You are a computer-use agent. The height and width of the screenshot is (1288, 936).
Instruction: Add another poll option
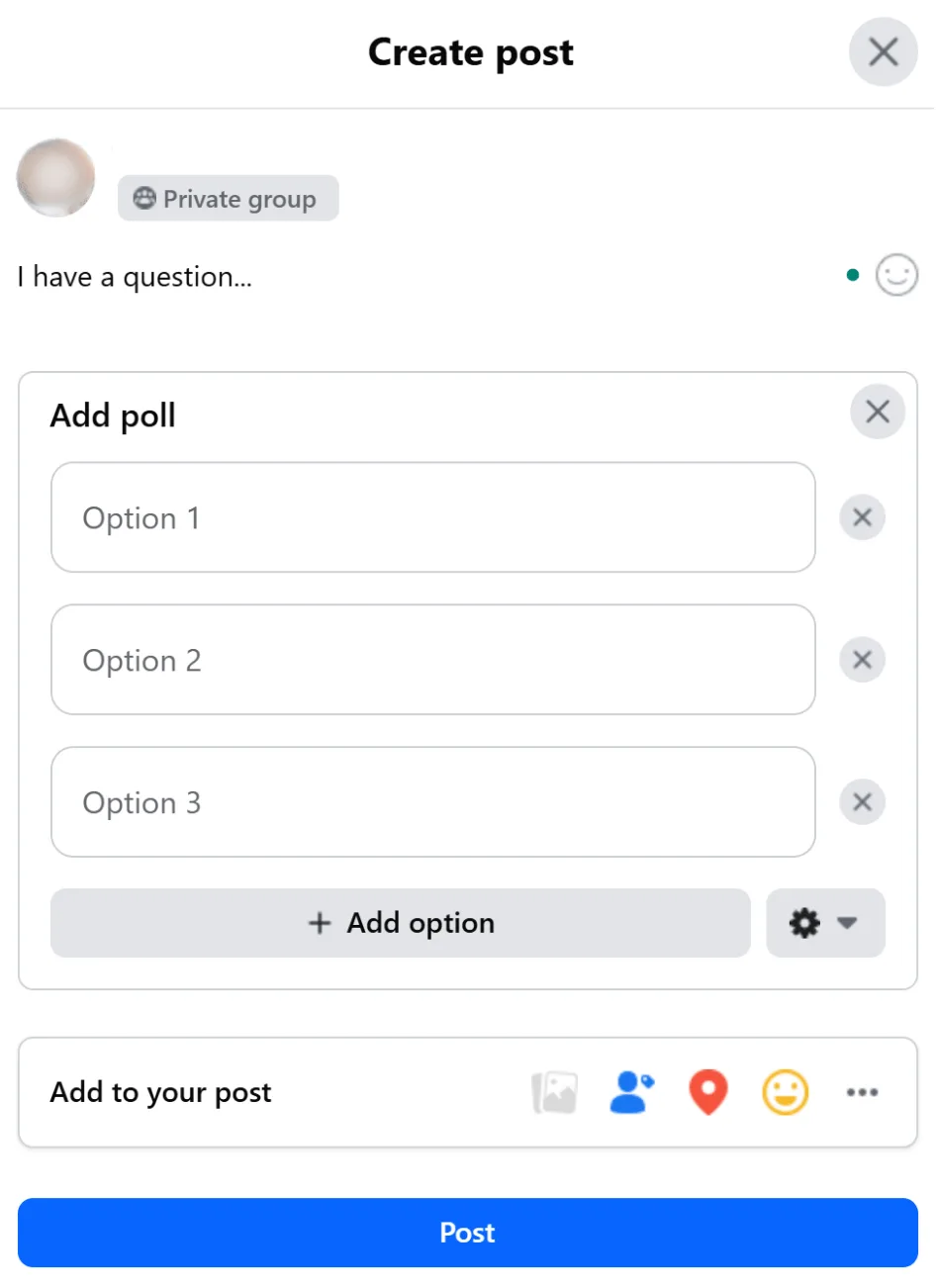400,923
